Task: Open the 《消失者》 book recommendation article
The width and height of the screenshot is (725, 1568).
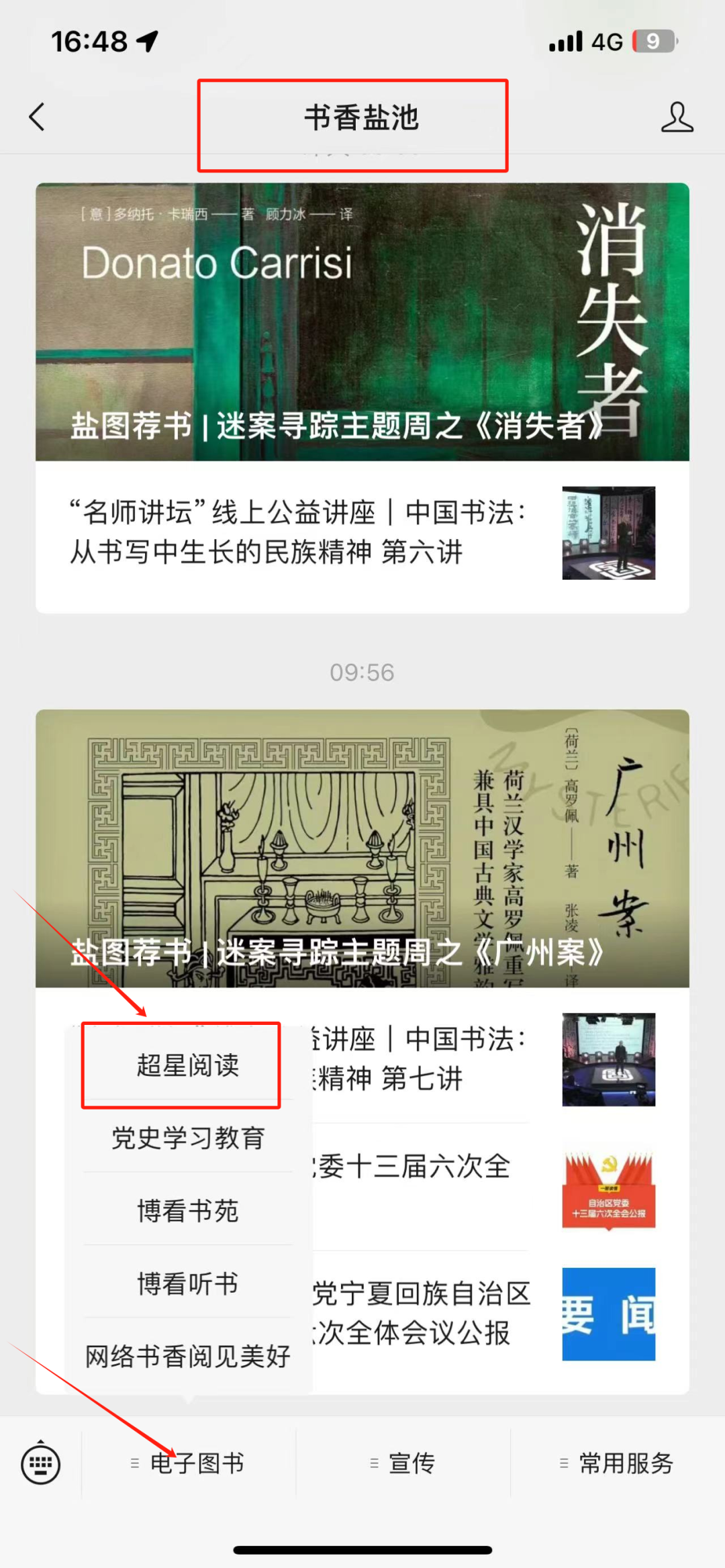Action: pos(362,322)
